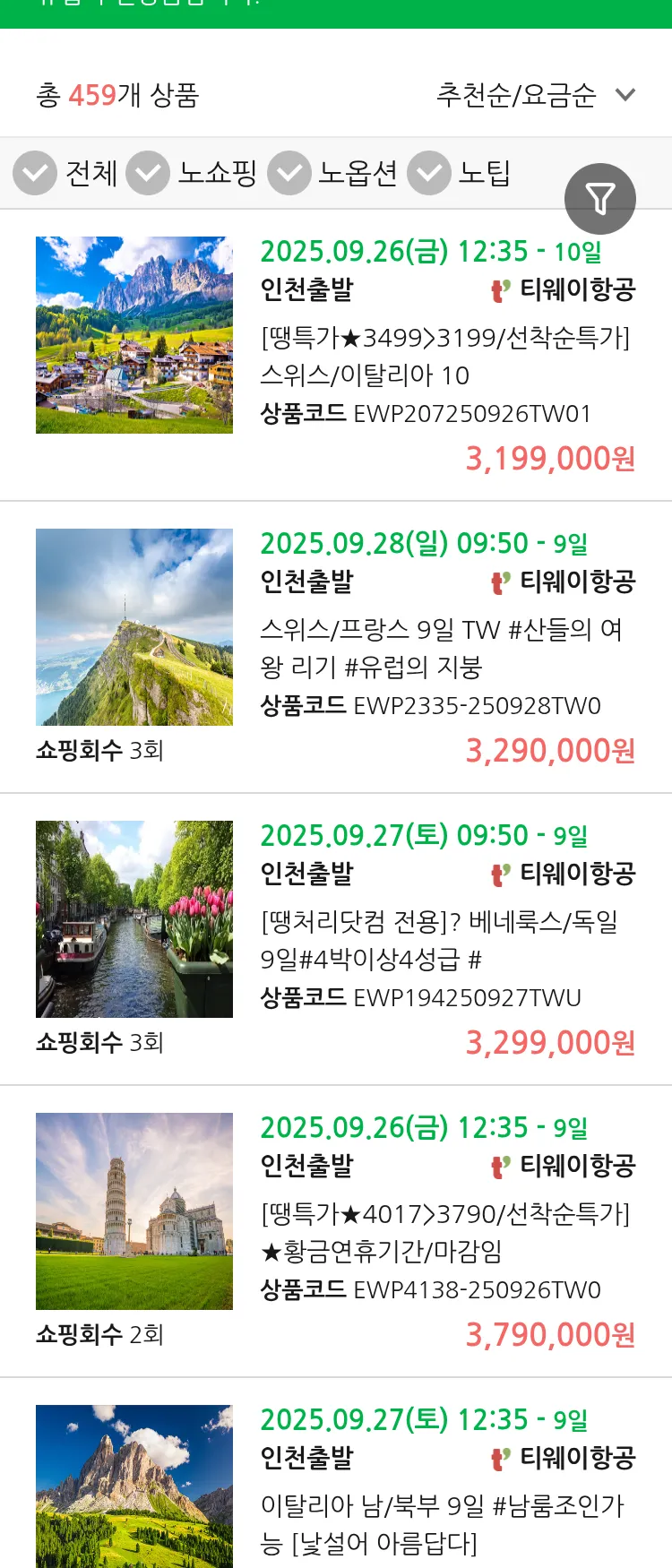The image size is (672, 1568).
Task: Click the Swiss mountain village thumbnail
Action: (134, 334)
